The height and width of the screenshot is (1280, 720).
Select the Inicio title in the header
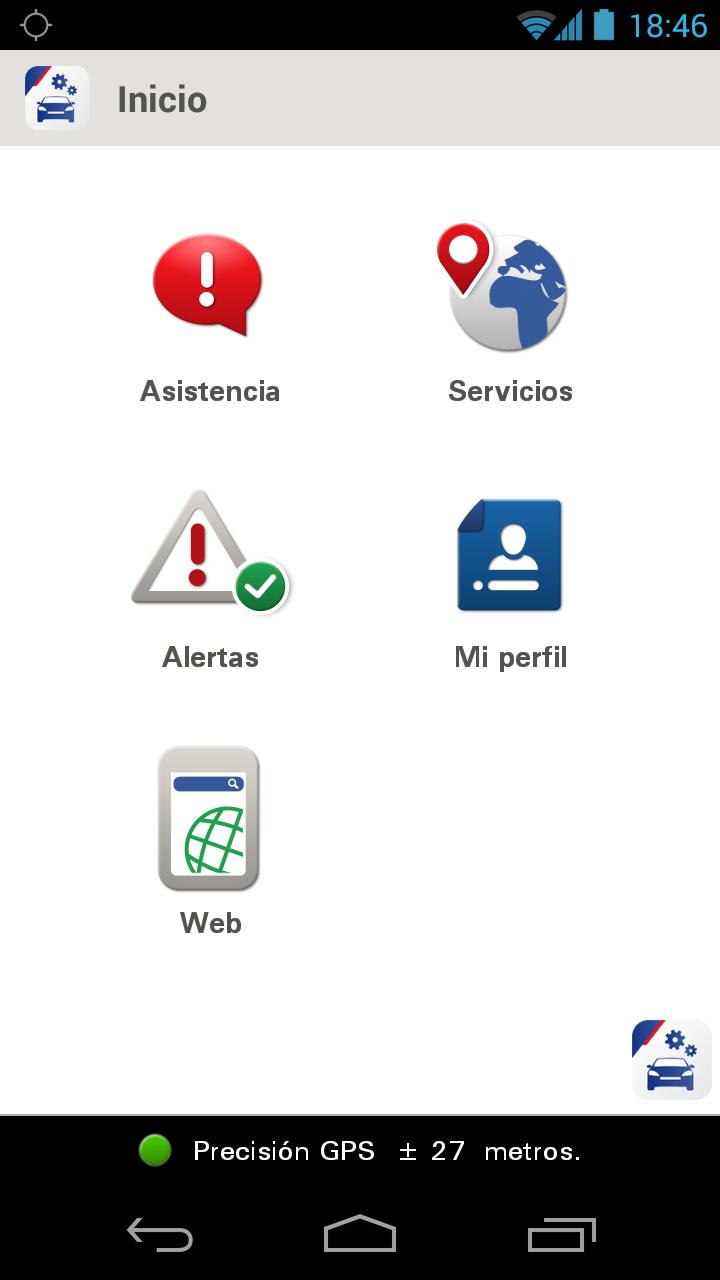pyautogui.click(x=161, y=99)
